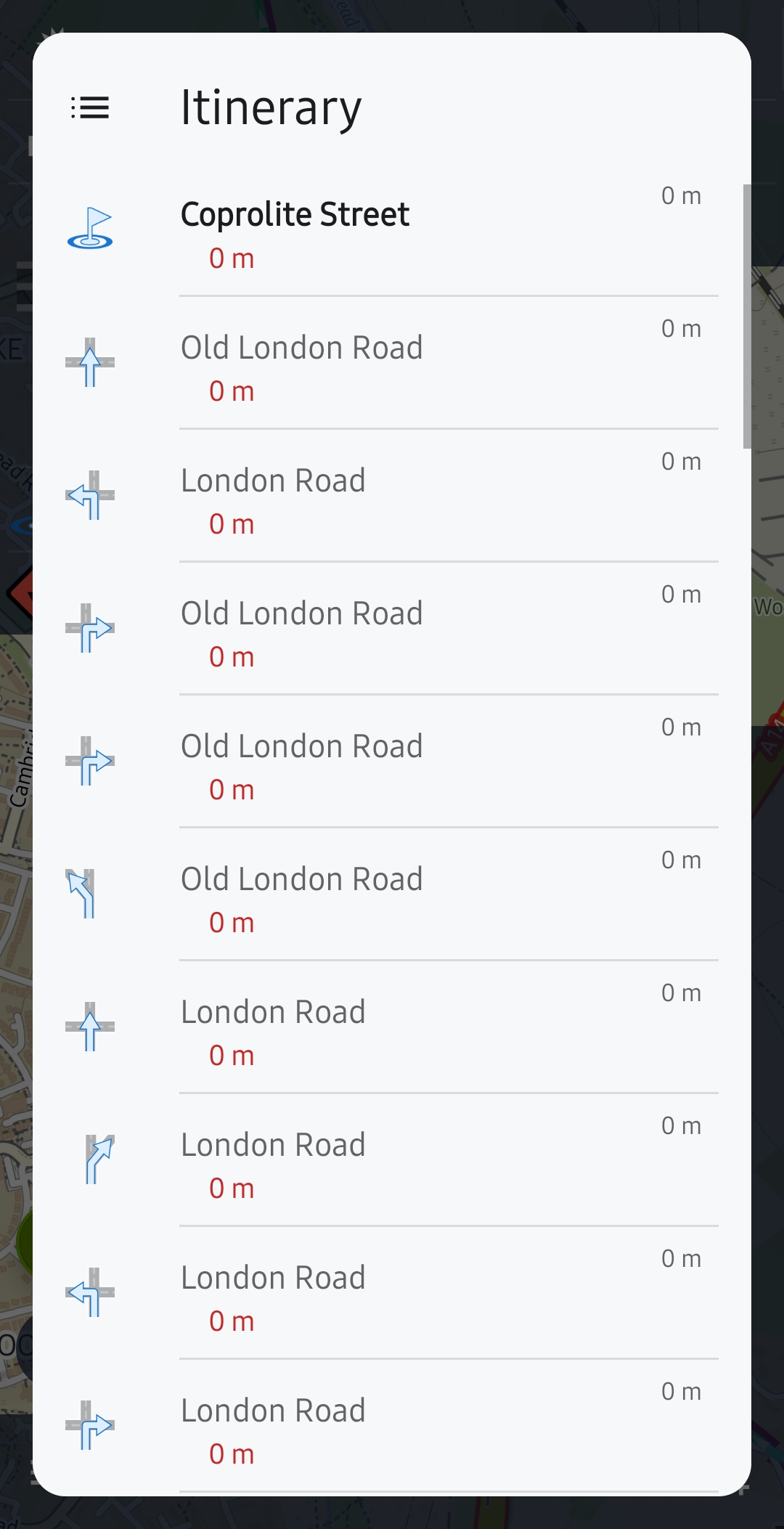Select the slight-right London Road step
Image resolution: width=784 pixels, height=1529 pixels.
pos(392,1161)
